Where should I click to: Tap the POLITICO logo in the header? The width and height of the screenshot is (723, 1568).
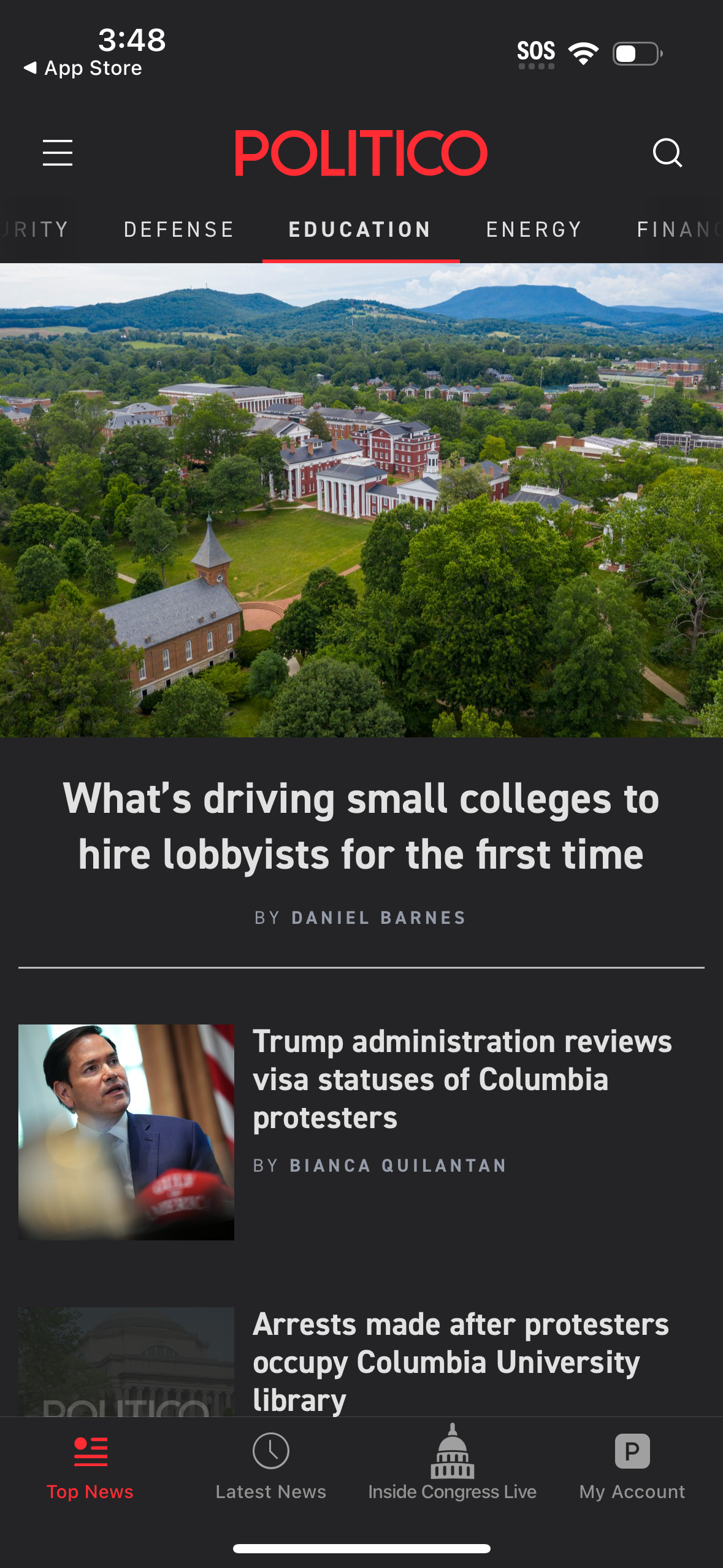point(361,154)
